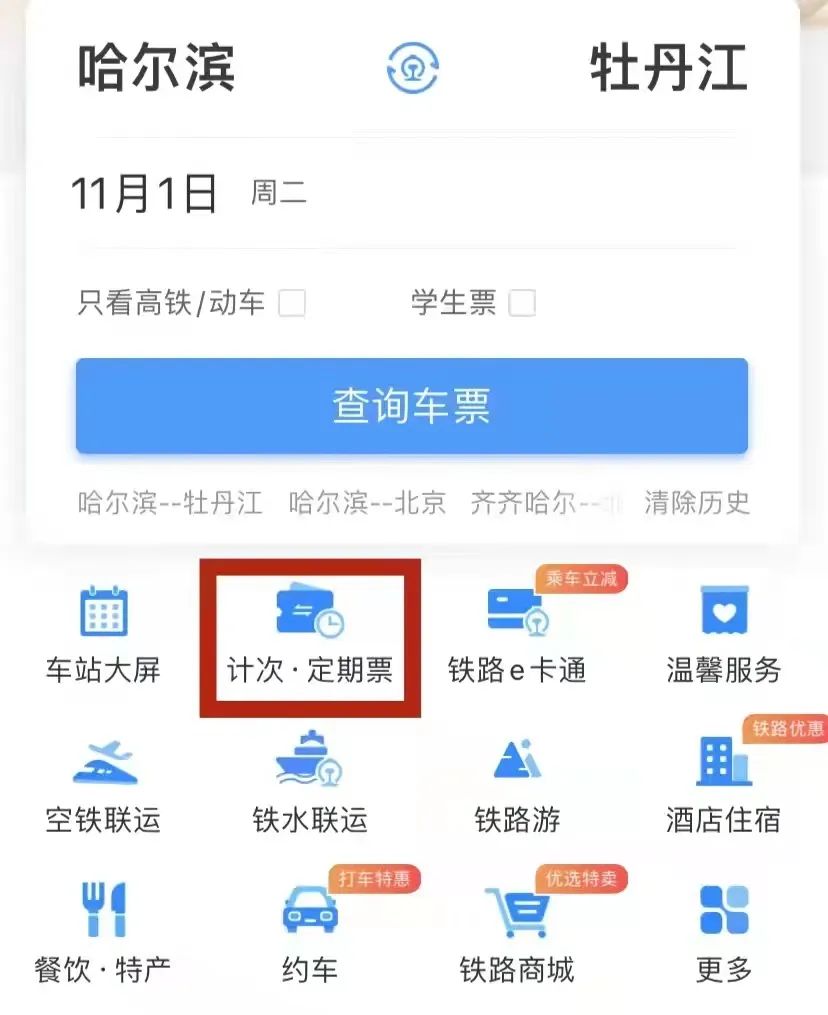Change departure station 哈尔滨
Image resolution: width=828 pixels, height=1015 pixels.
[x=156, y=68]
